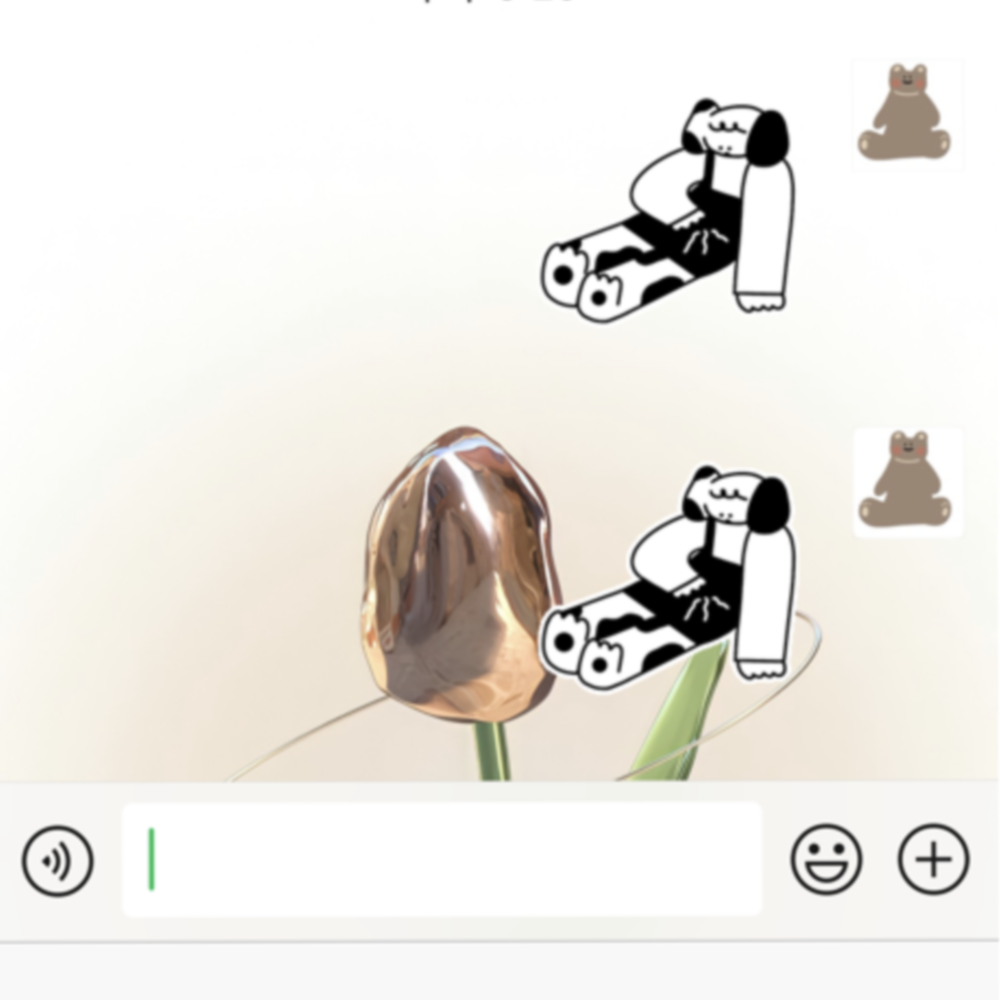The width and height of the screenshot is (1000, 1000).
Task: Switch to voice message input
Action: [58, 859]
